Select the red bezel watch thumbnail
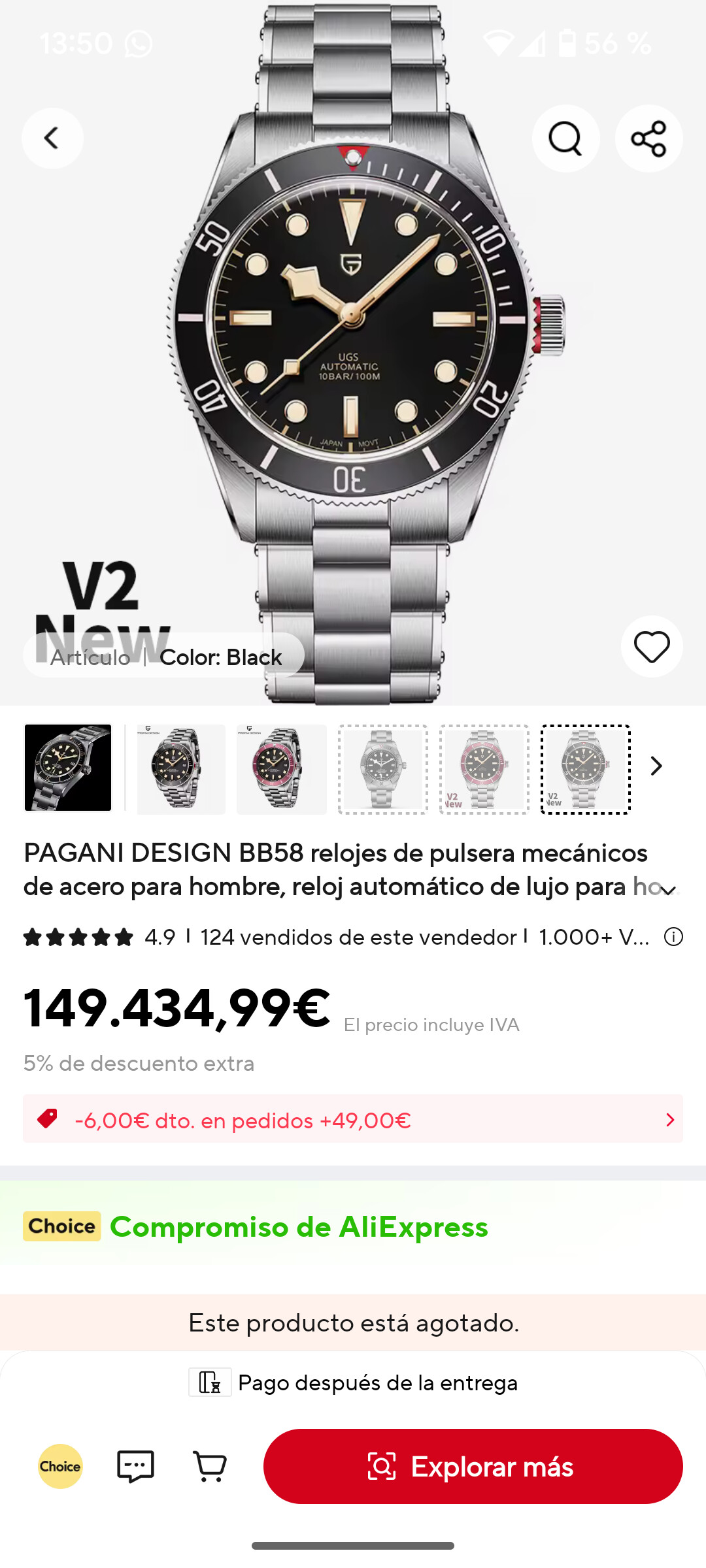Viewport: 706px width, 1568px height. coord(282,769)
